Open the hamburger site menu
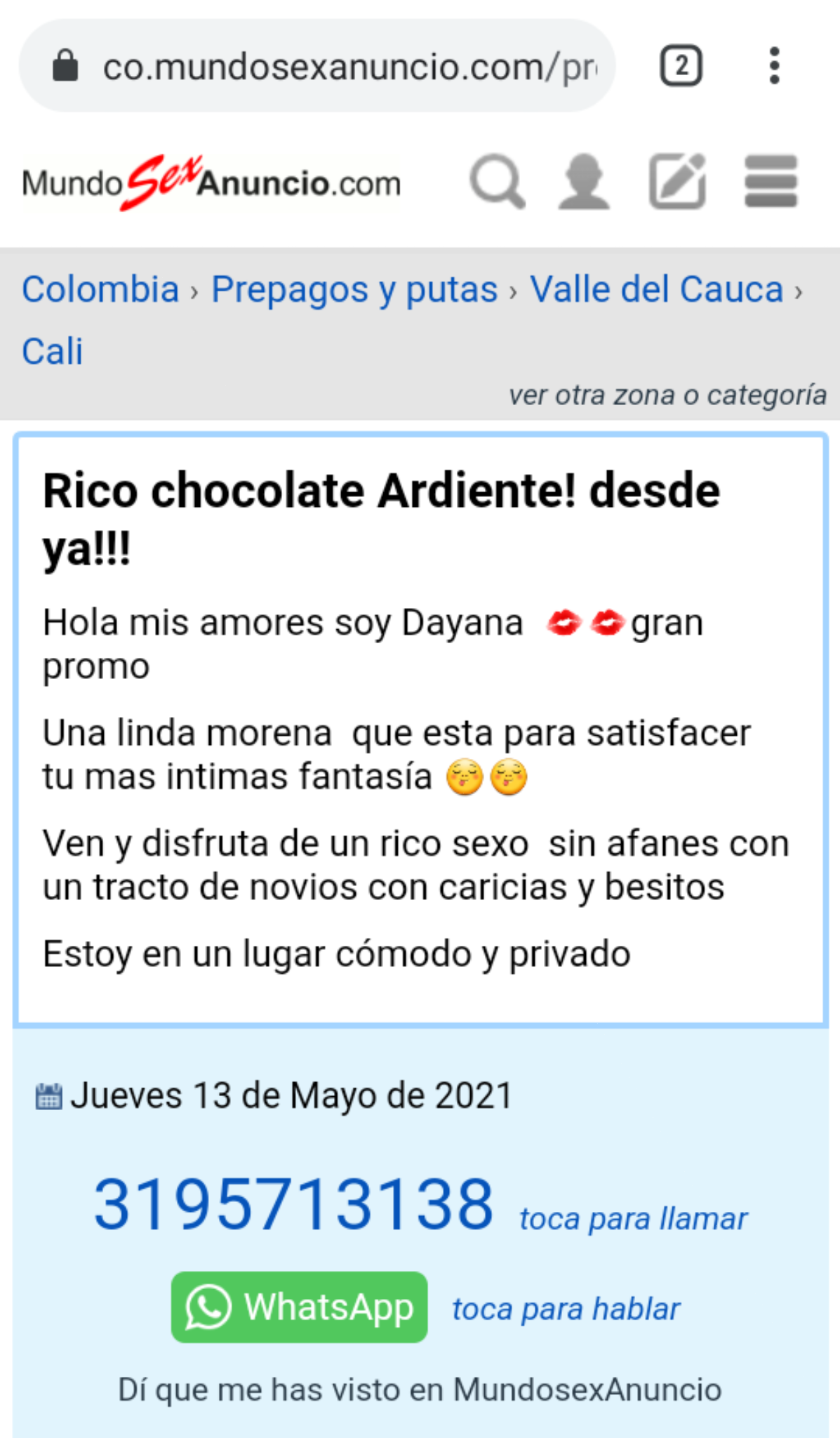 (x=771, y=183)
